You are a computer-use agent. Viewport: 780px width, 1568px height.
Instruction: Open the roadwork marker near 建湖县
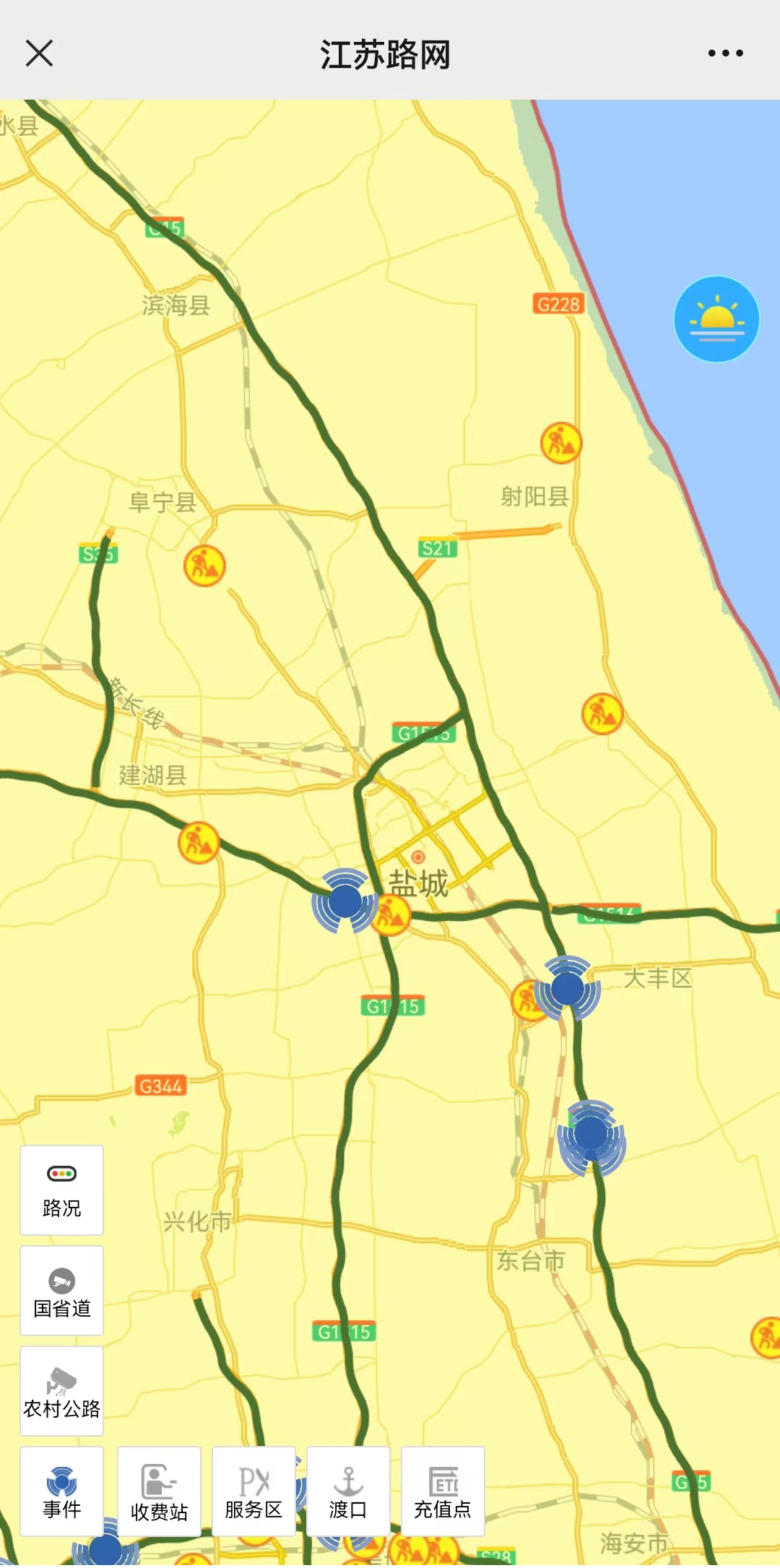[x=199, y=842]
